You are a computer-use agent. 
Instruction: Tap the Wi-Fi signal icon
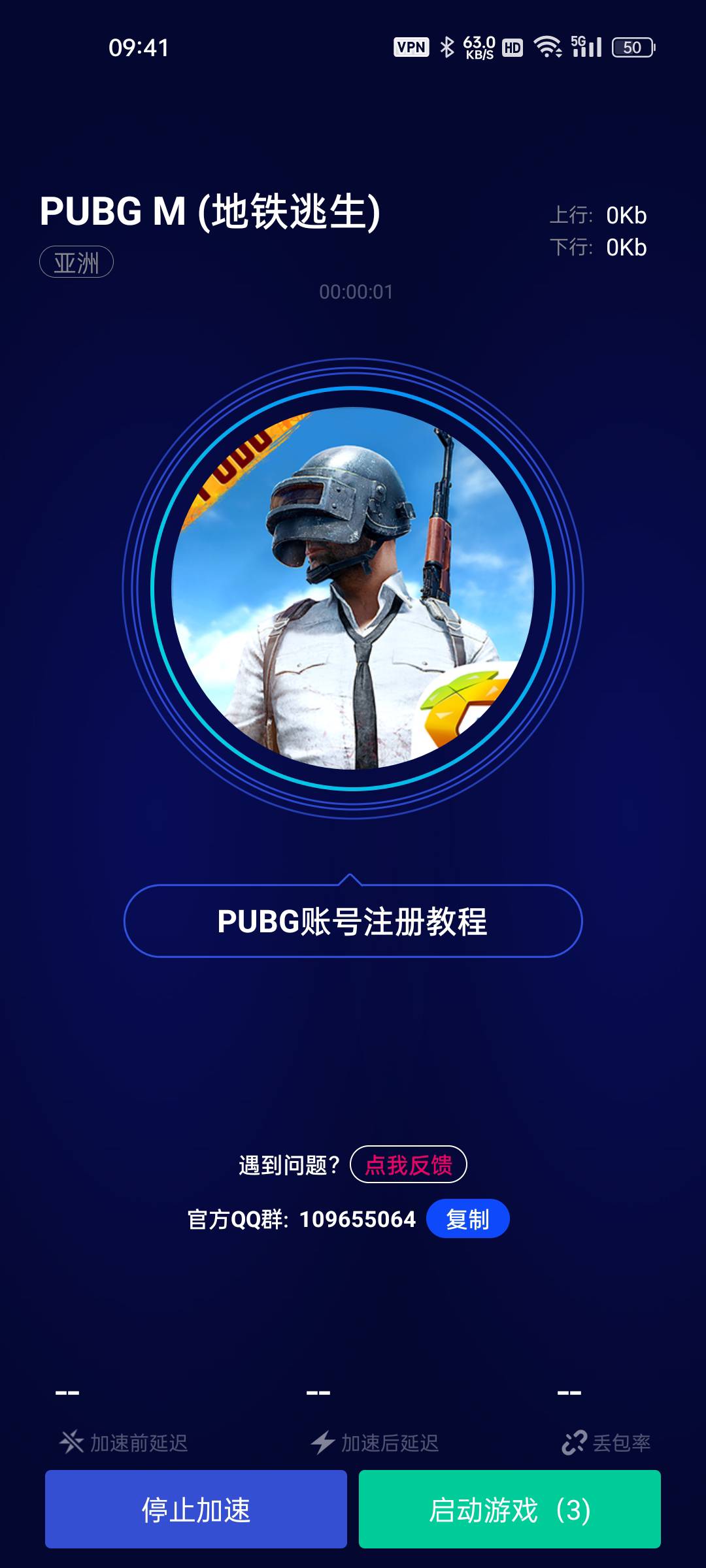(x=546, y=47)
